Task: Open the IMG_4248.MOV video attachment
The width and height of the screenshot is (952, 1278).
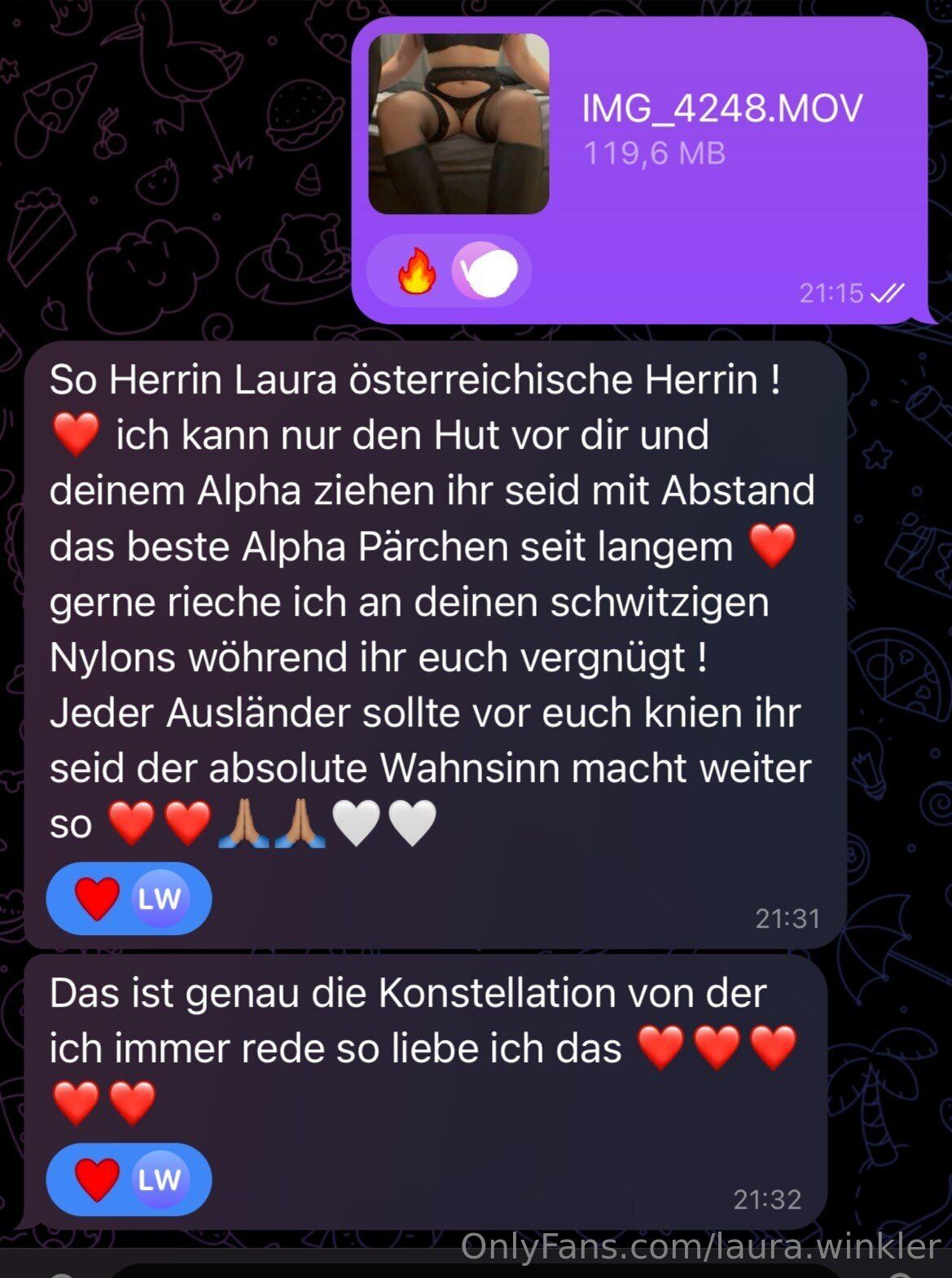Action: (458, 124)
